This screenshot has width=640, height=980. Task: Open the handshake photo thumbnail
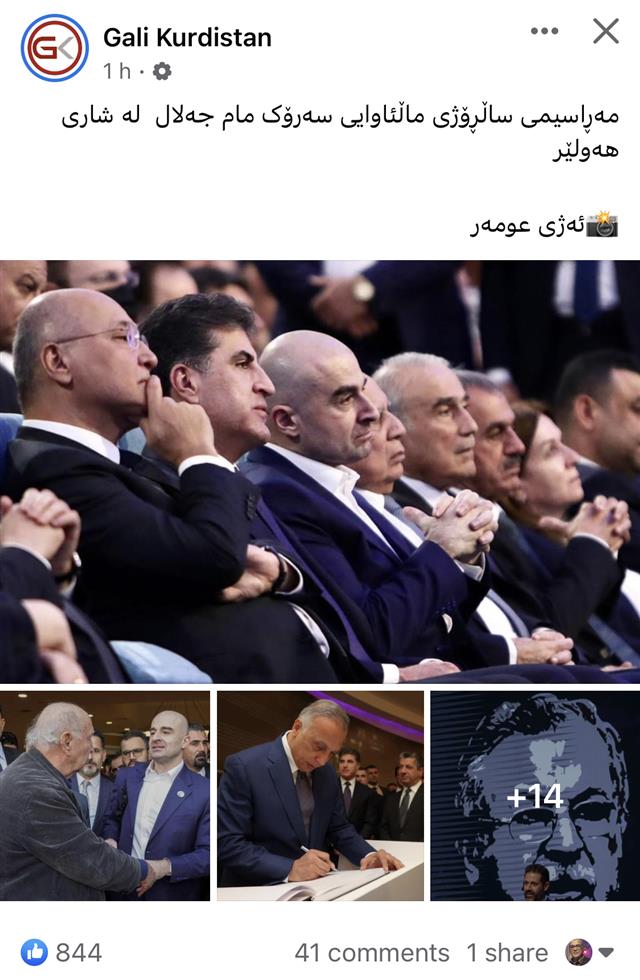coord(105,795)
